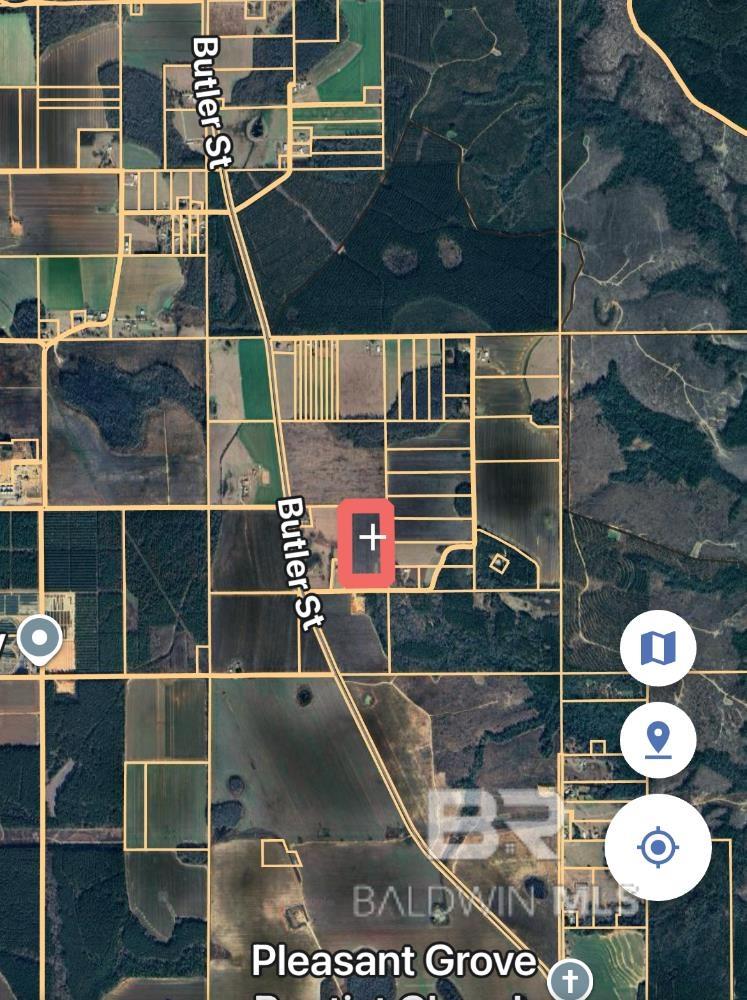Tap the pin location button
Screen dimensions: 747x1000
click(x=658, y=741)
